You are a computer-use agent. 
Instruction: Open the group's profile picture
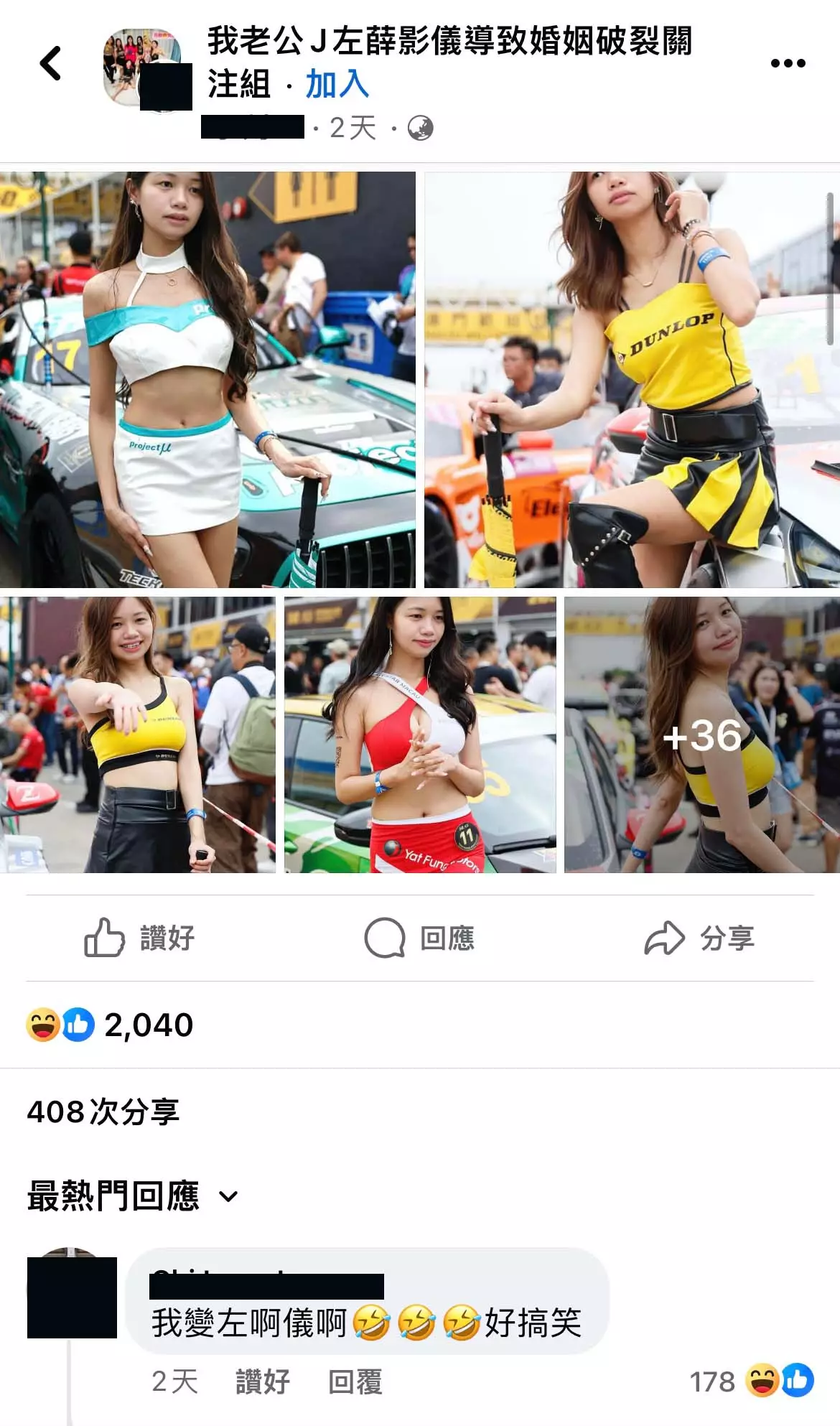click(142, 66)
